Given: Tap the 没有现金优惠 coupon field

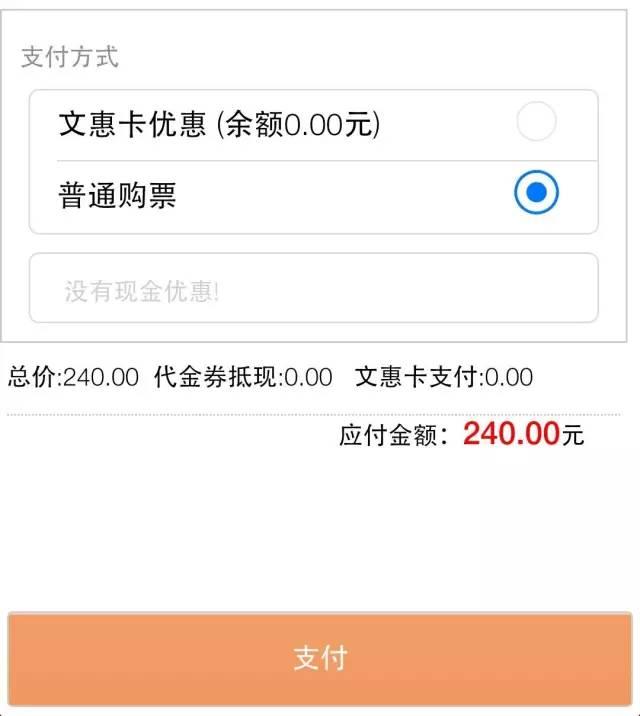Looking at the screenshot, I should pos(313,289).
